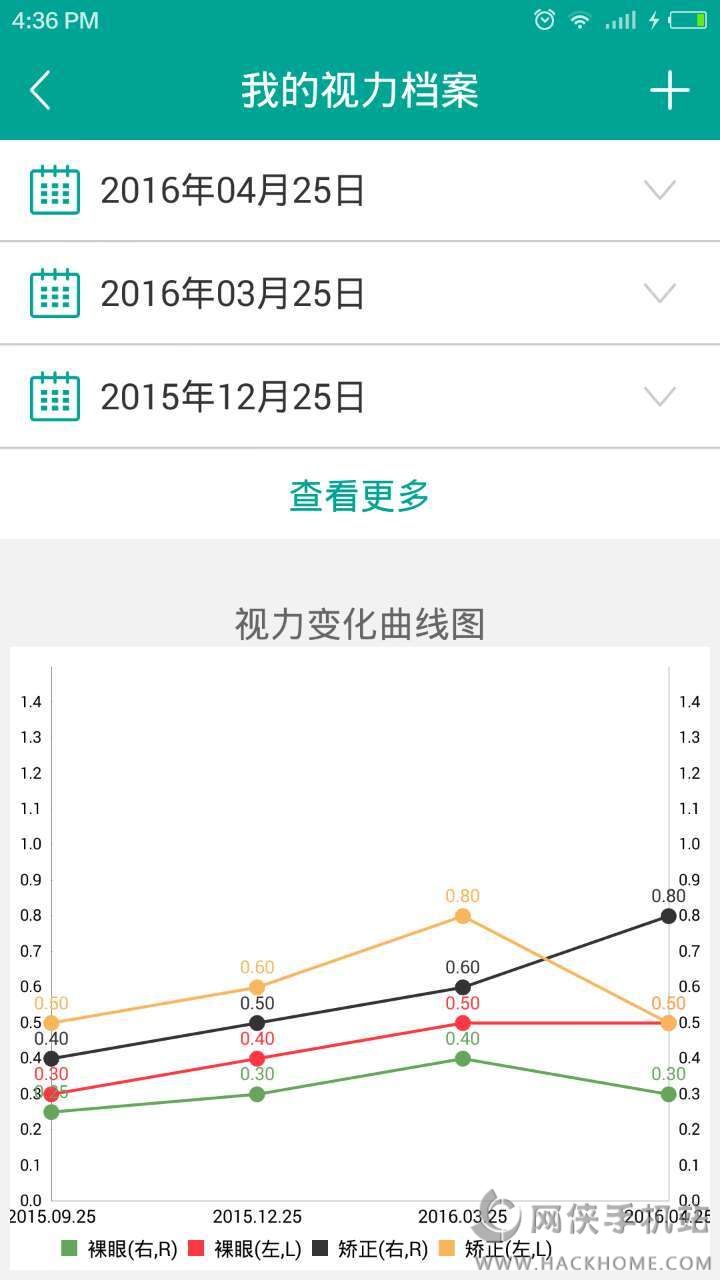Tap 查看更多 to load more records
The width and height of the screenshot is (720, 1280).
pyautogui.click(x=360, y=495)
